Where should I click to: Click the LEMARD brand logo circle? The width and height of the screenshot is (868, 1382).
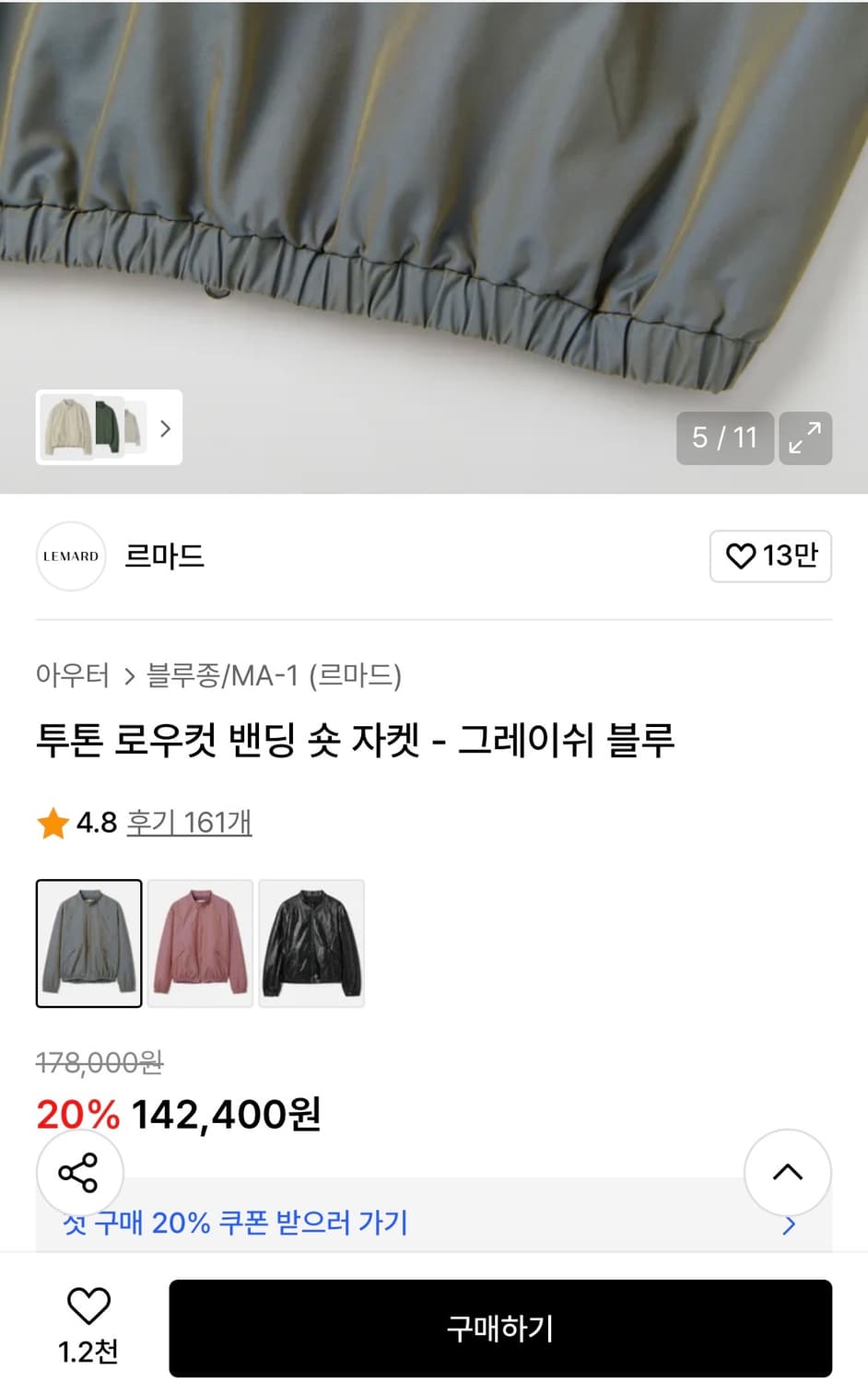[x=71, y=556]
